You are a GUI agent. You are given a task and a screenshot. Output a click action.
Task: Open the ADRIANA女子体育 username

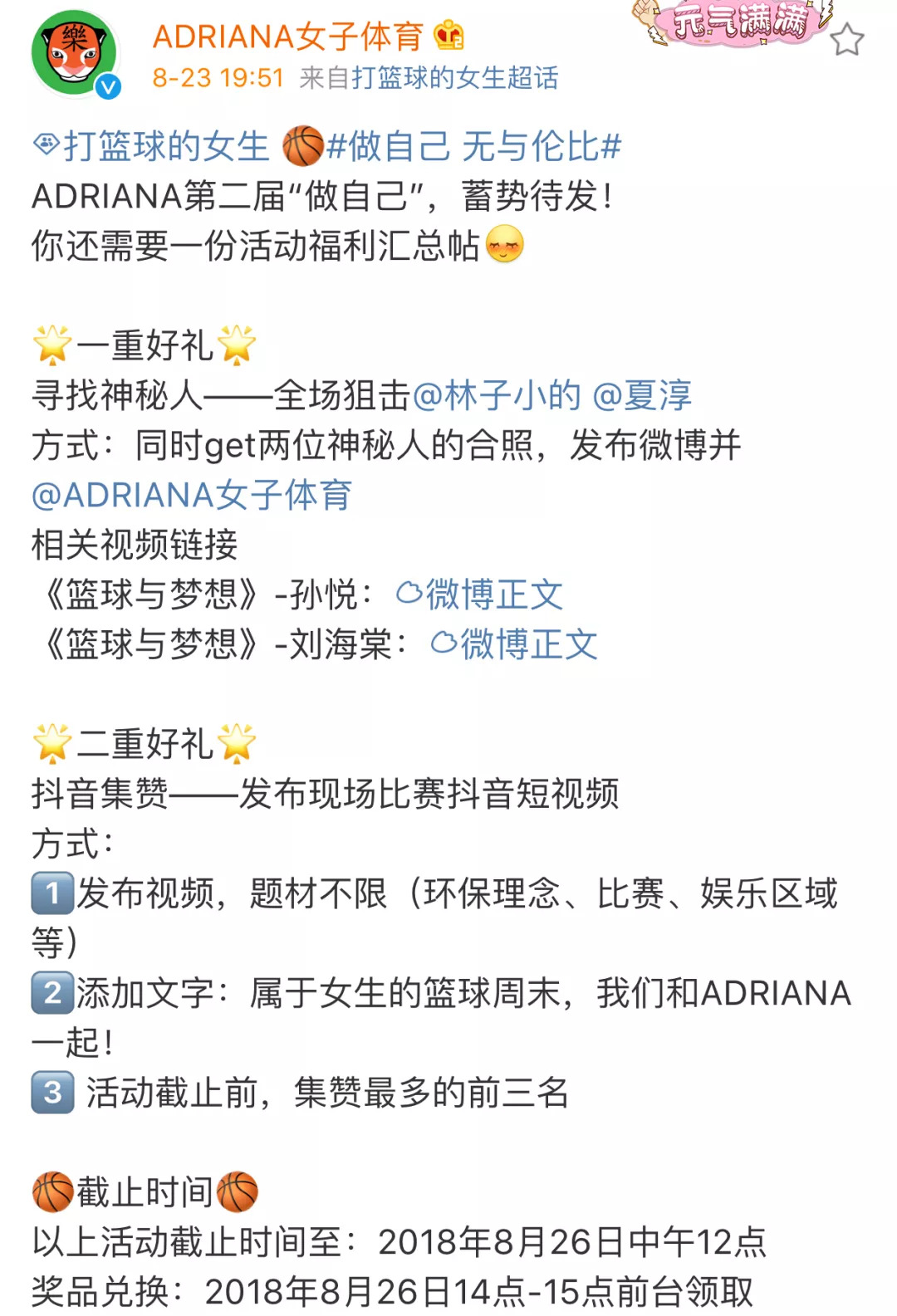(287, 37)
